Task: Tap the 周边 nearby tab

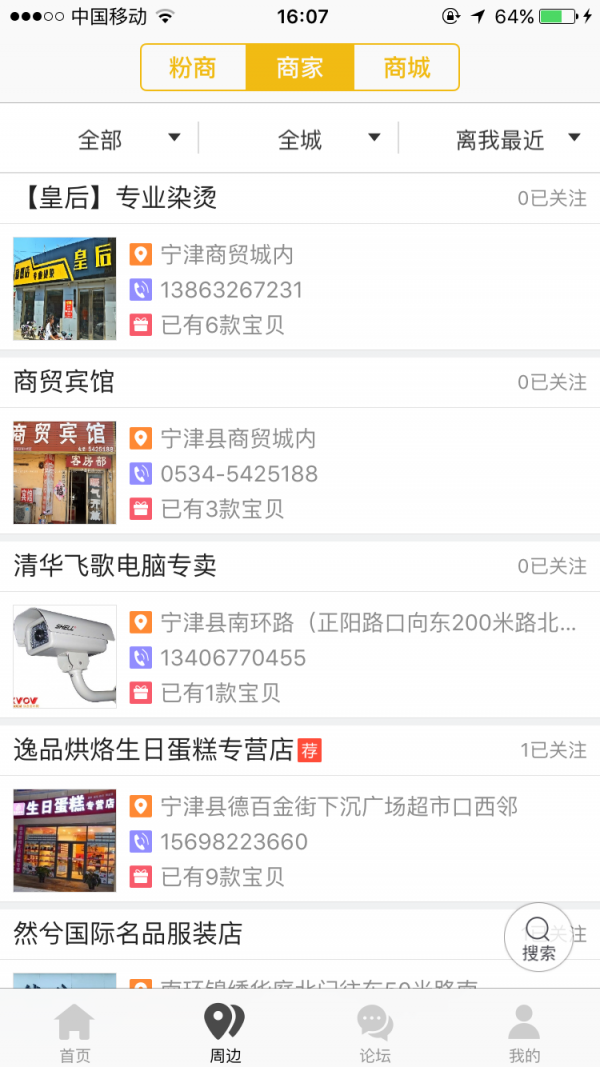Action: point(225,1032)
